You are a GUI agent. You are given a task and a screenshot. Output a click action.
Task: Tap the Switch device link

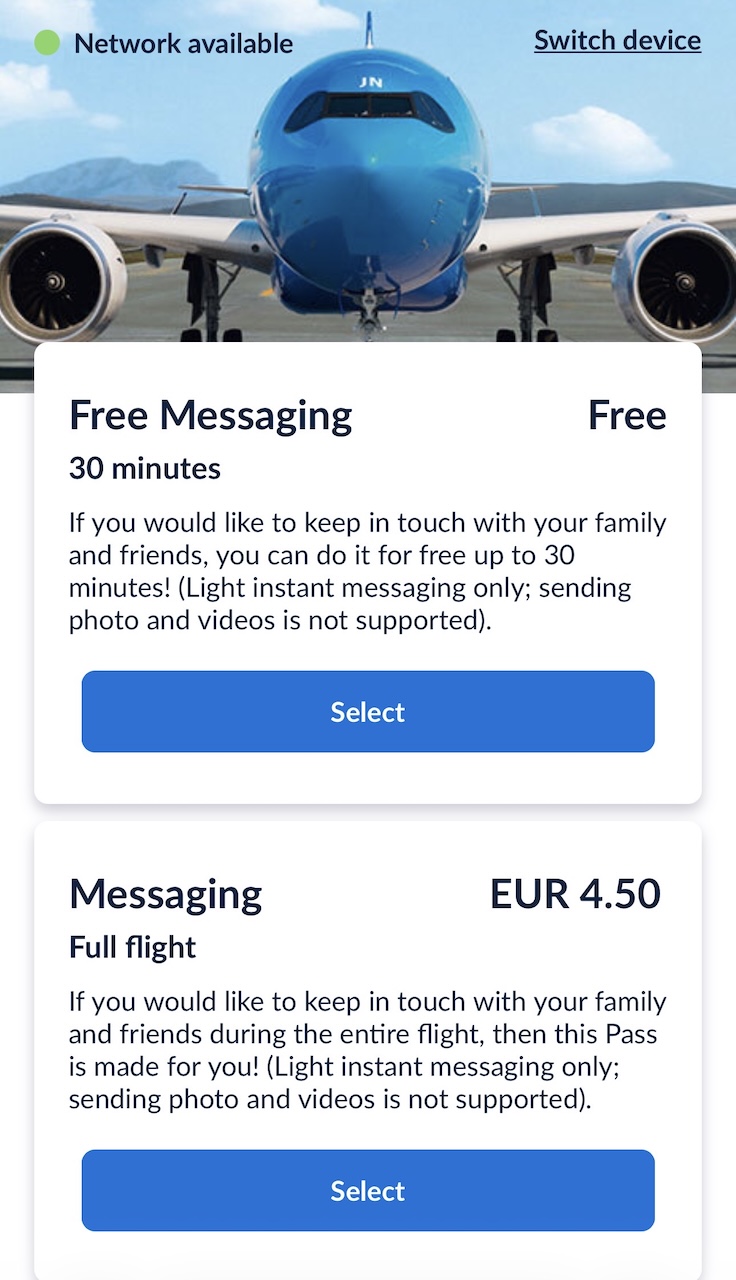click(x=617, y=41)
